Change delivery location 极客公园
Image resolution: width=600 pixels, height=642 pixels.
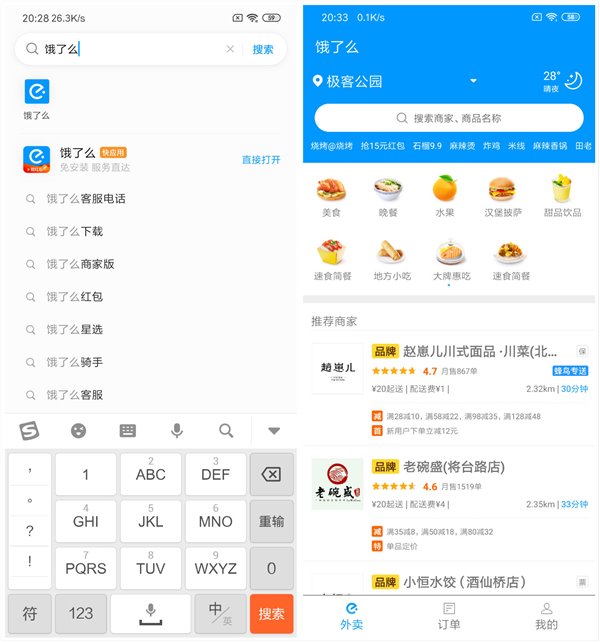tap(348, 82)
